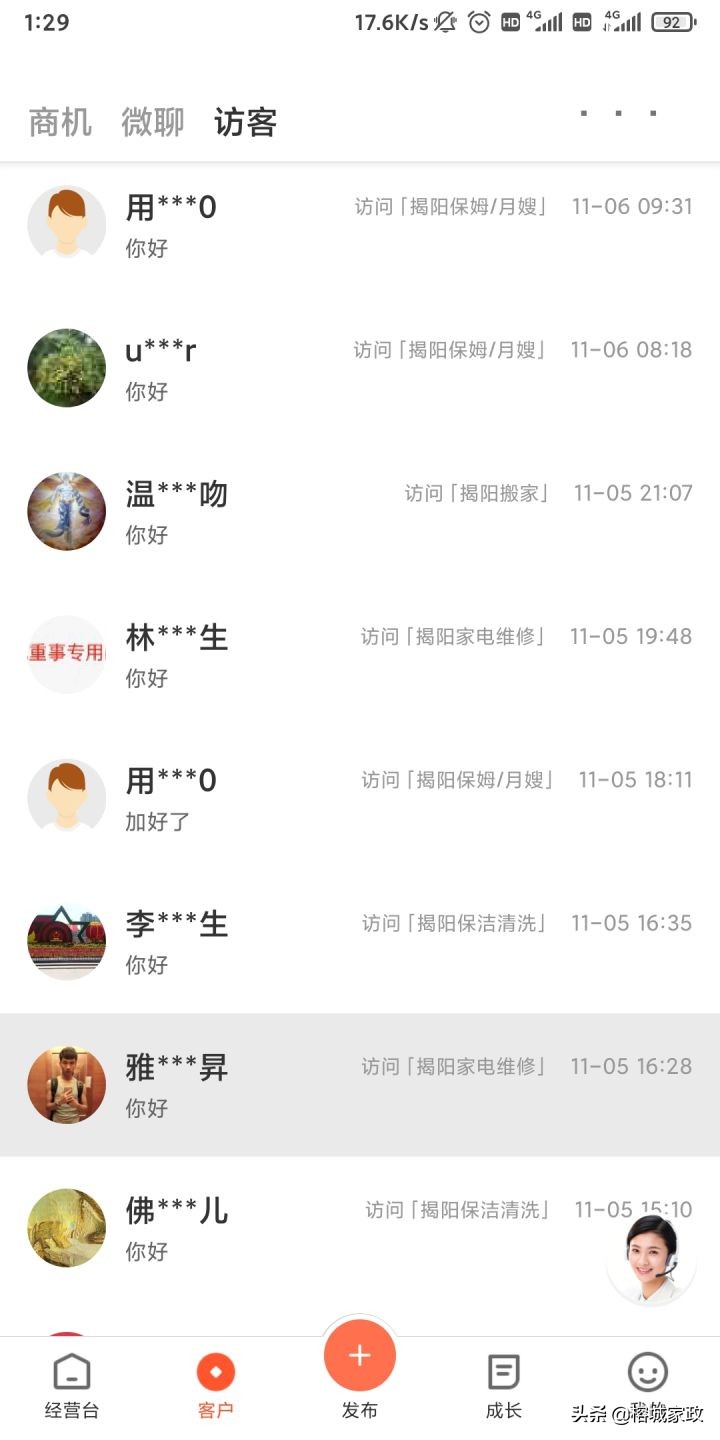Open the overflow menu with three dots

(x=616, y=115)
